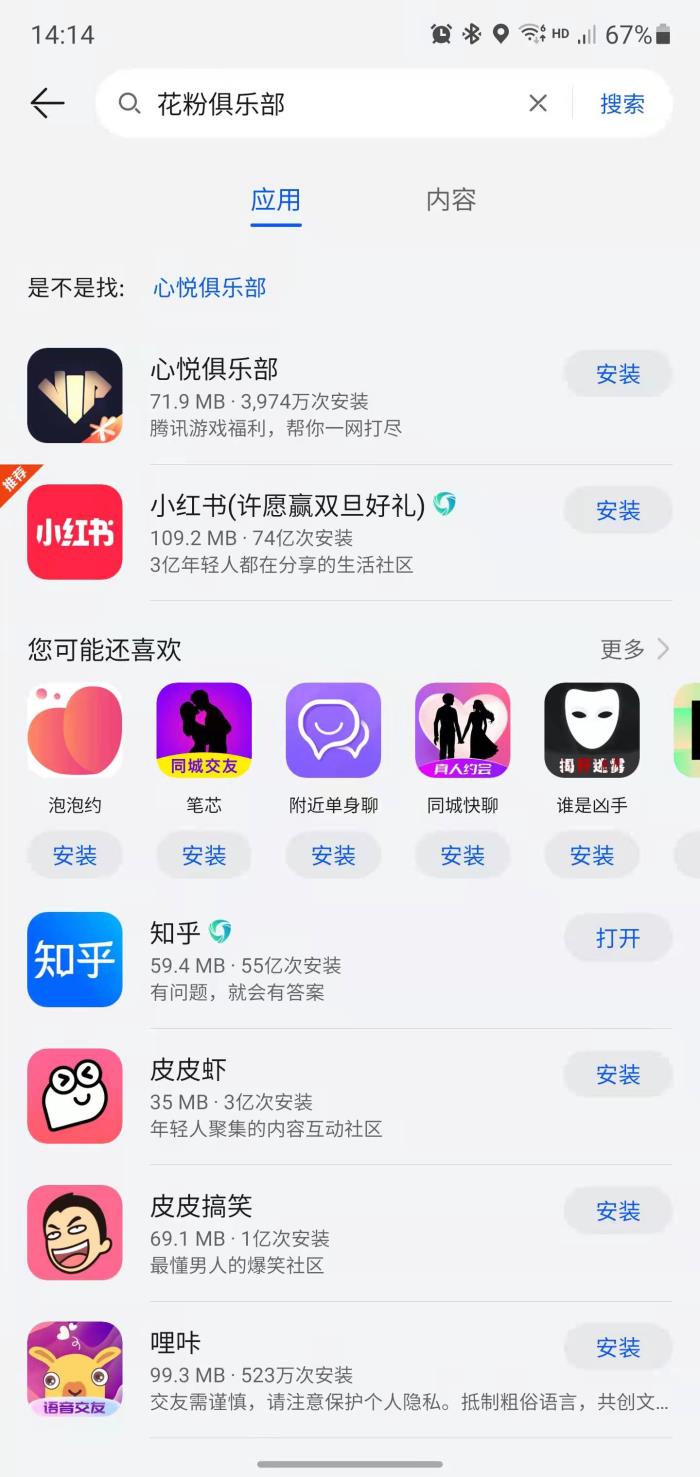Tap the 搜索 button

622,104
